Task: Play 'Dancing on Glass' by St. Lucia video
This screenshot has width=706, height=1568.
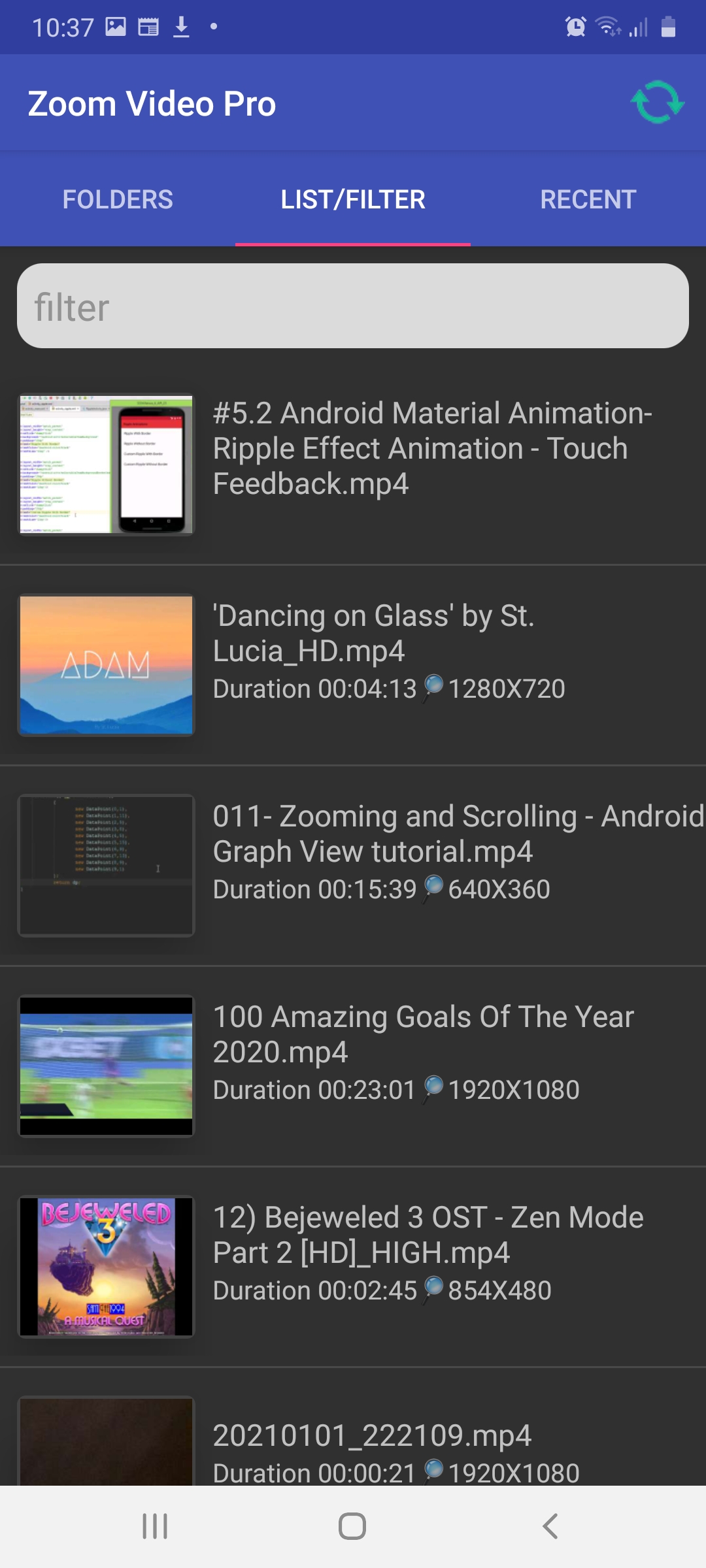Action: pos(353,665)
